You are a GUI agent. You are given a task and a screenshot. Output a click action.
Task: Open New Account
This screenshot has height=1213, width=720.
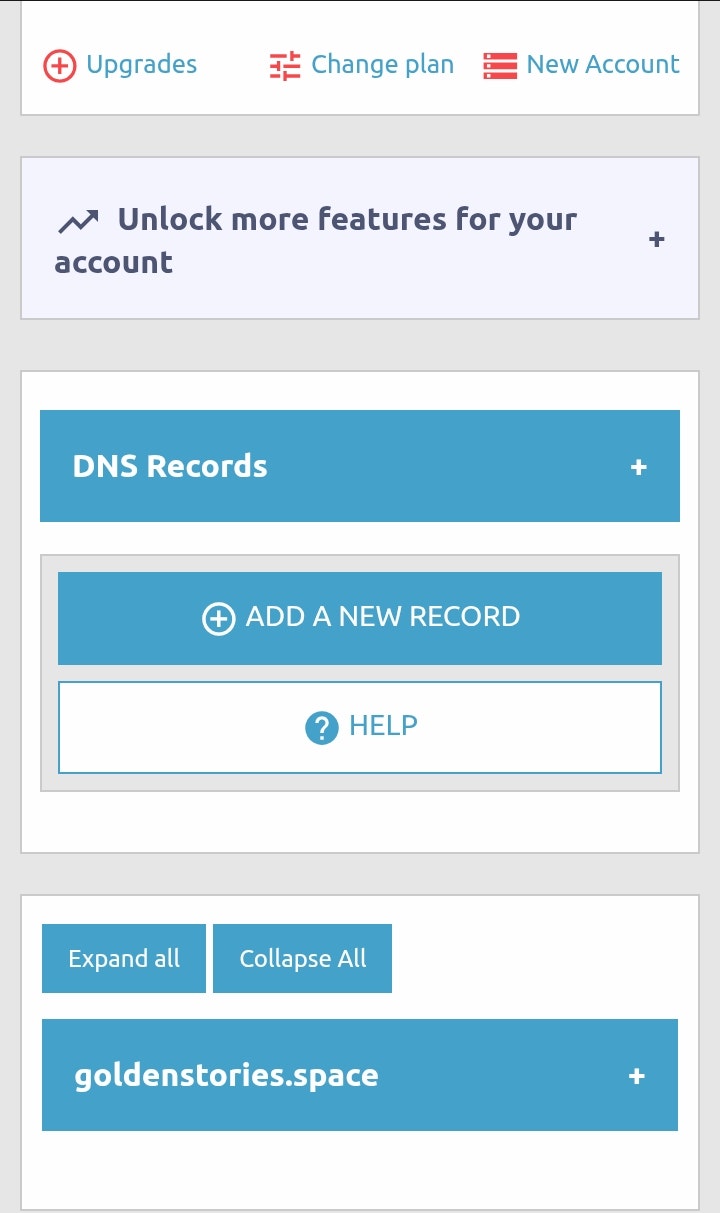tap(603, 64)
